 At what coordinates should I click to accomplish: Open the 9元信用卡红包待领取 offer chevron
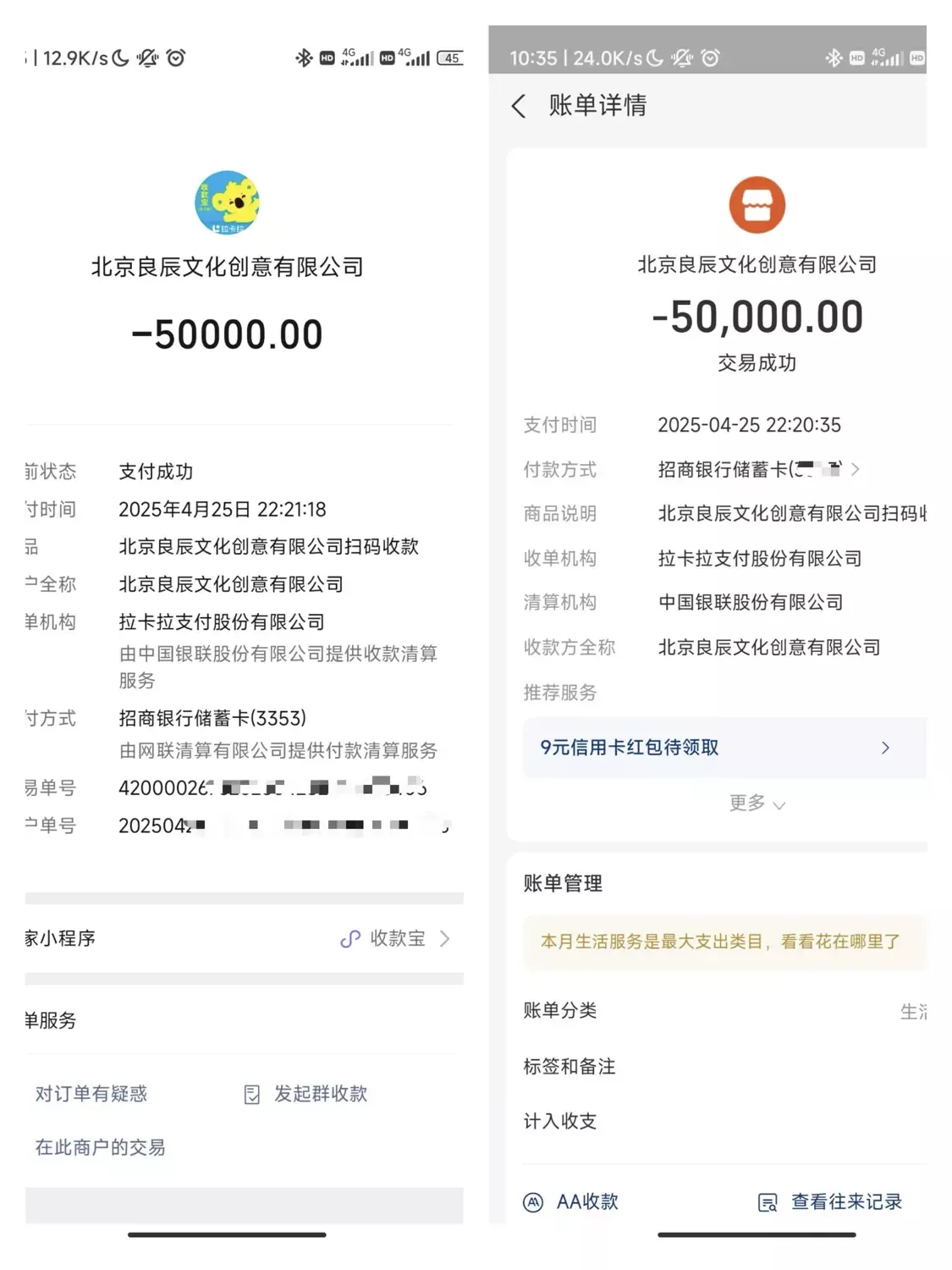(x=885, y=748)
